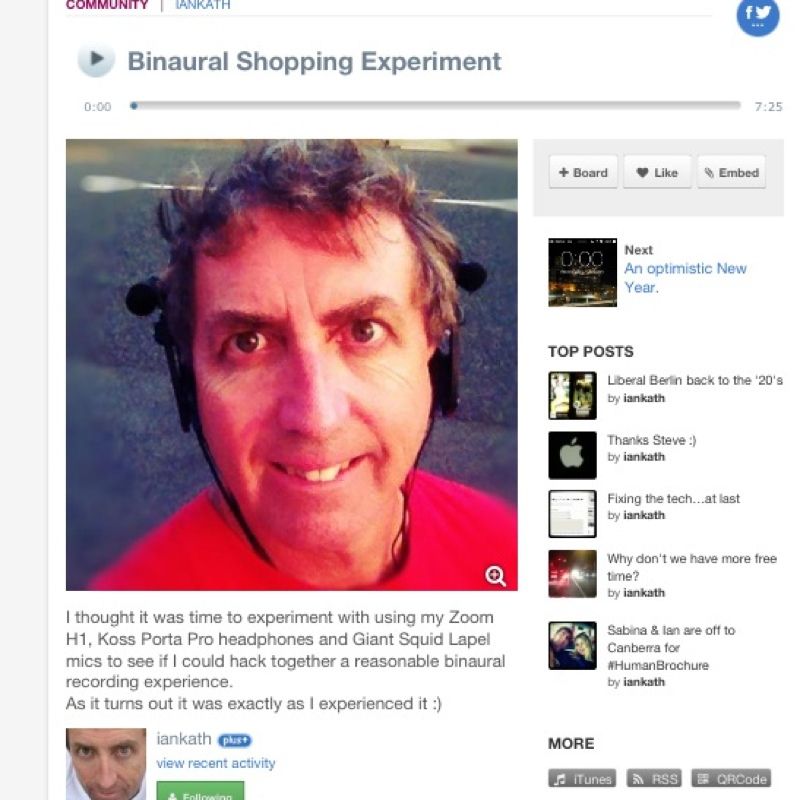Screen dimensions: 800x800
Task: Add this post to a Board
Action: [583, 172]
